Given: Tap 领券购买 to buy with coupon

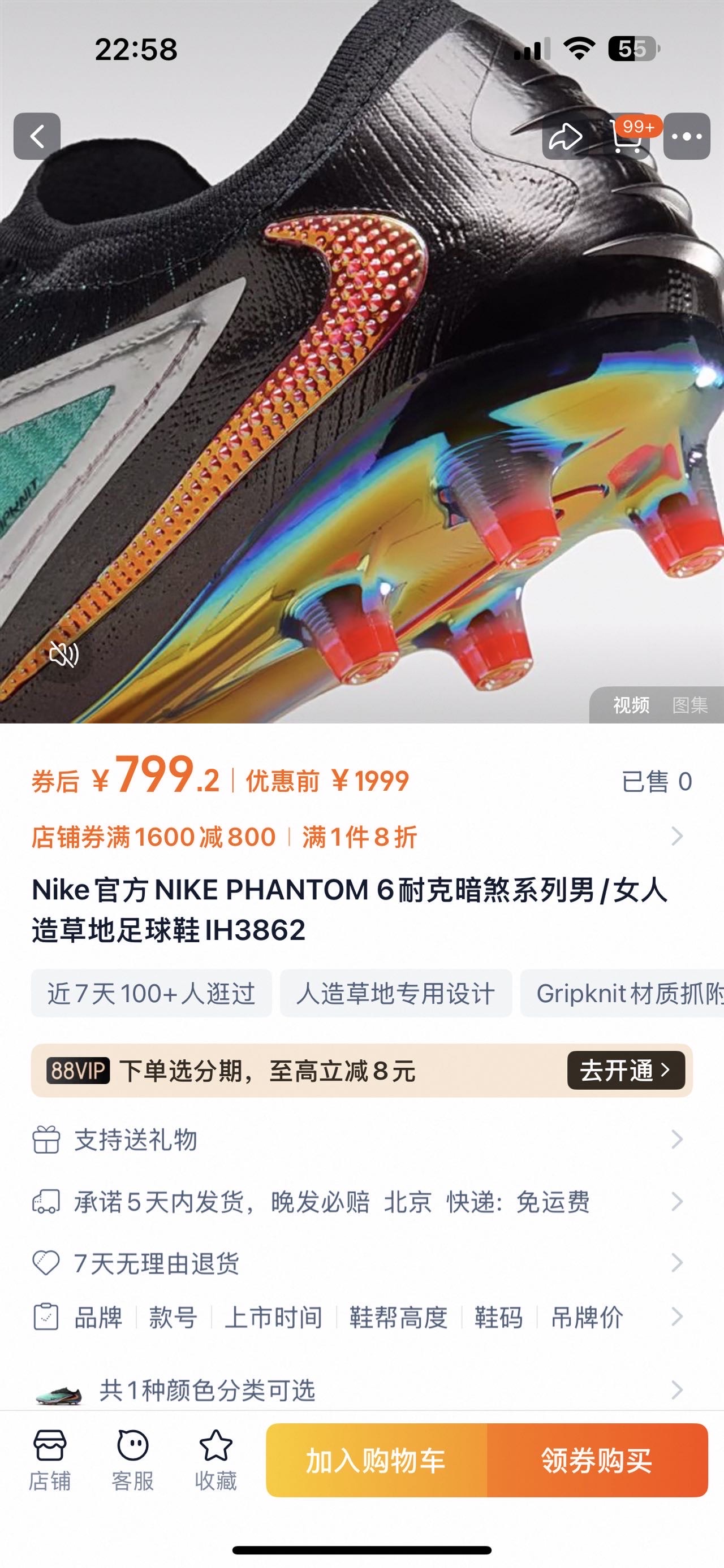Looking at the screenshot, I should (x=597, y=1460).
